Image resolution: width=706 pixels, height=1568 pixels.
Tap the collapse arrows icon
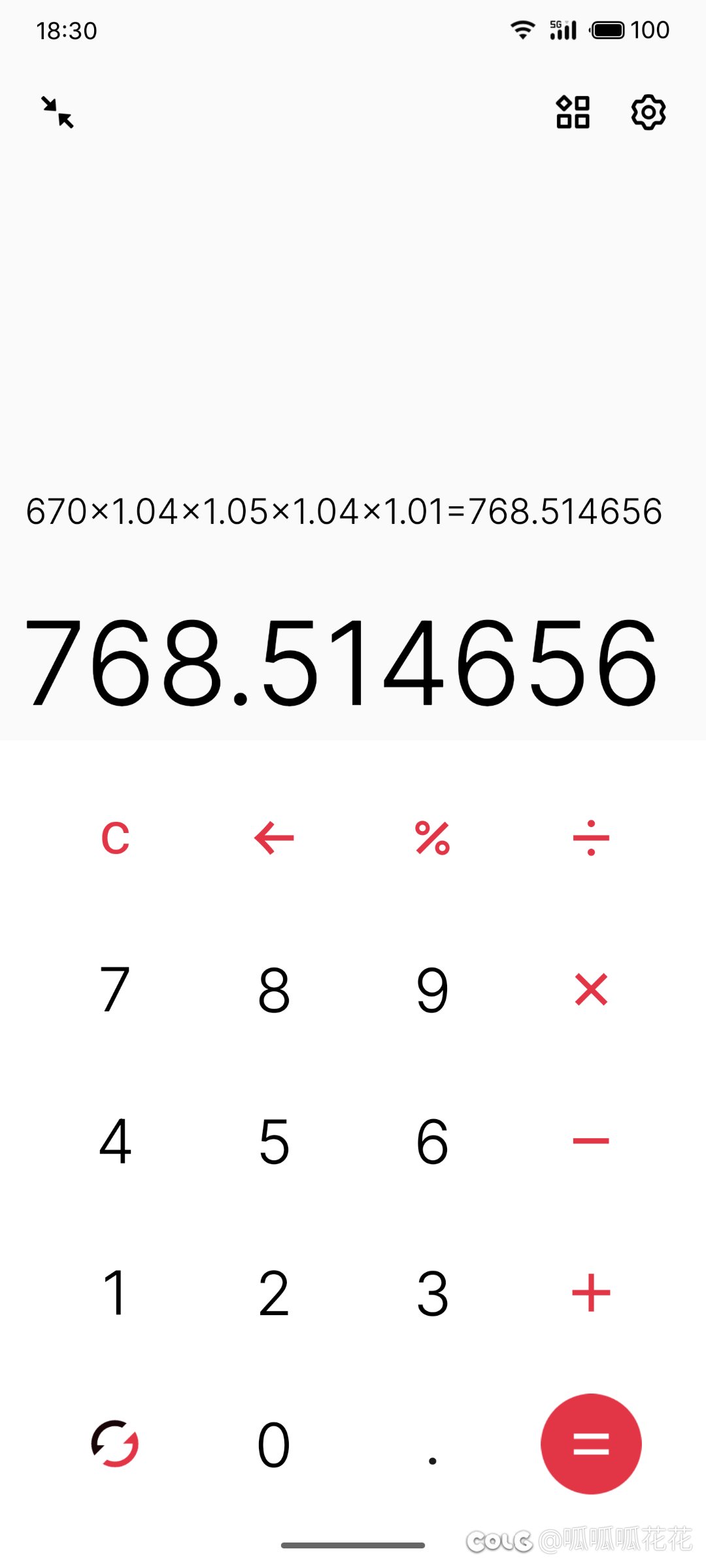pos(58,112)
